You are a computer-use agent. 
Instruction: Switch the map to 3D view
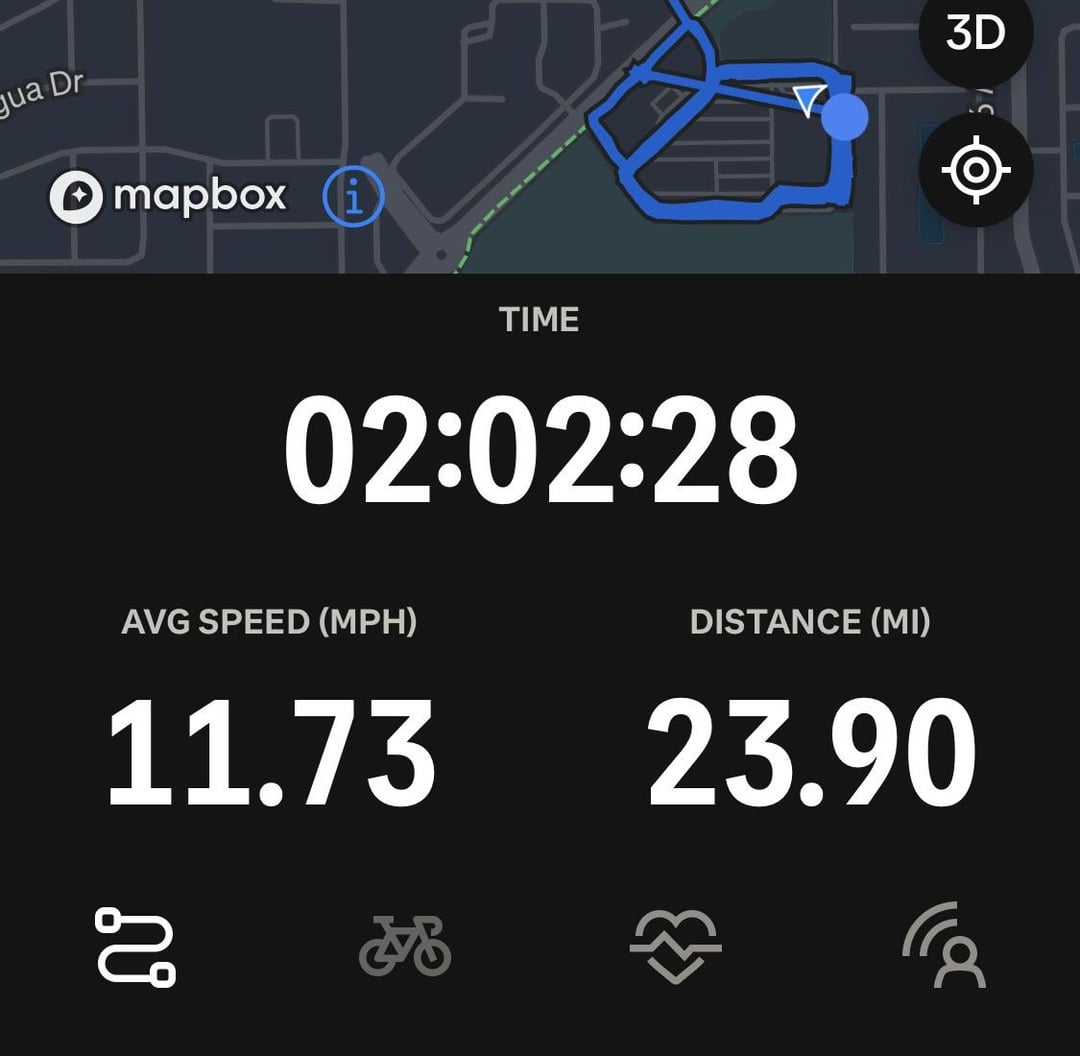pyautogui.click(x=975, y=36)
